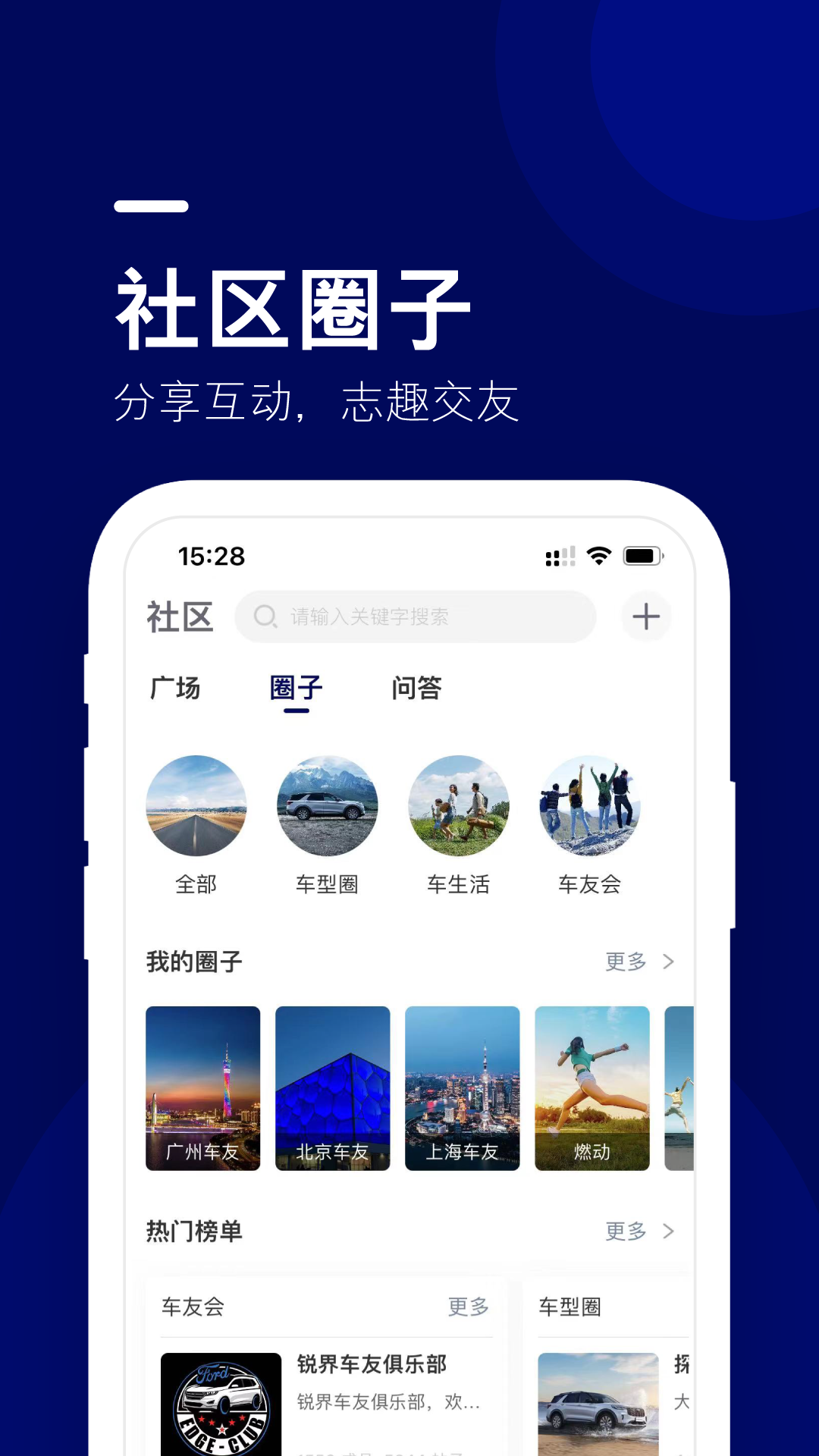Expand 更多 next to 我的圈子
The image size is (819, 1456).
point(626,962)
